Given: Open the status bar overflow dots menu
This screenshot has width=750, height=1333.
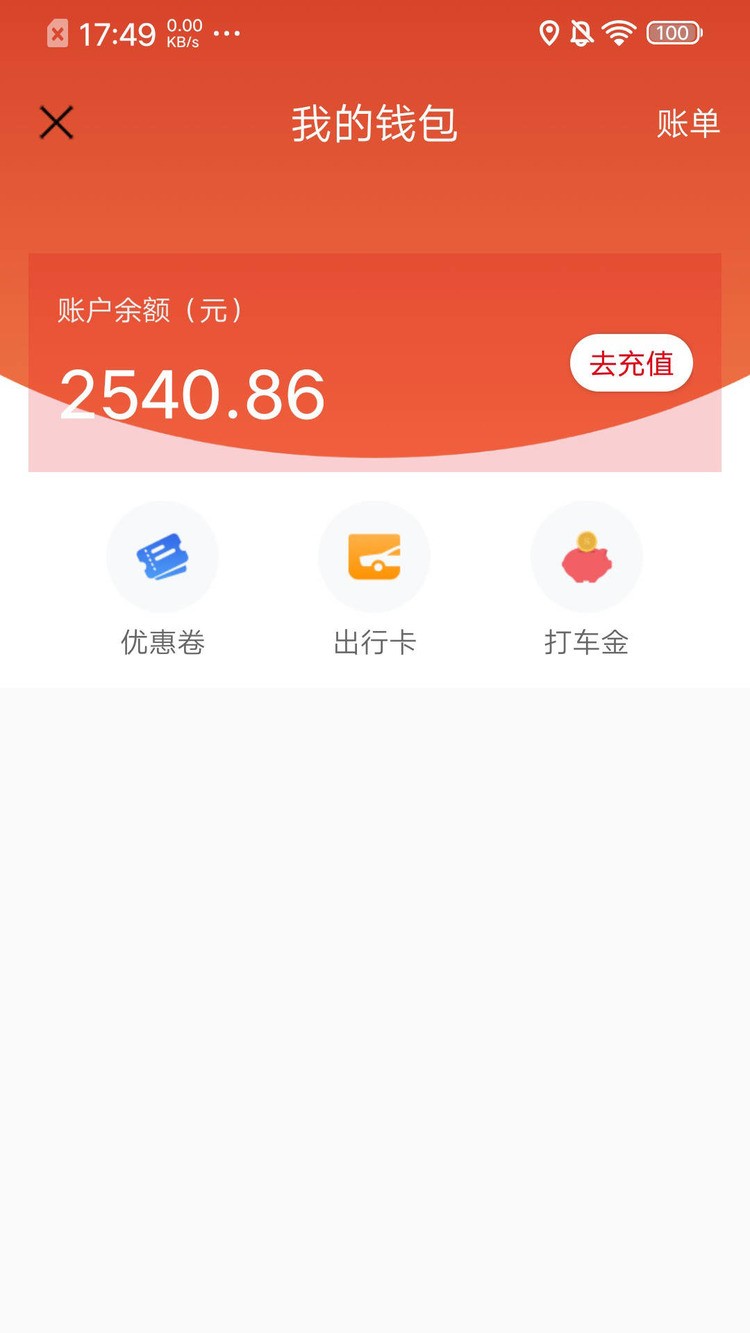Looking at the screenshot, I should (225, 35).
